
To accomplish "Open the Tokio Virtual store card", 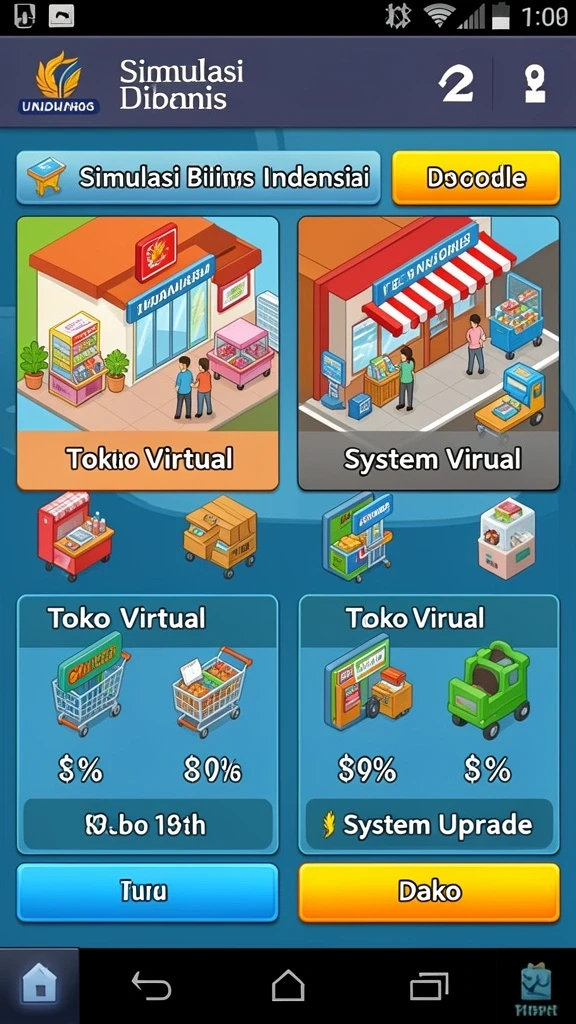I will click(148, 353).
